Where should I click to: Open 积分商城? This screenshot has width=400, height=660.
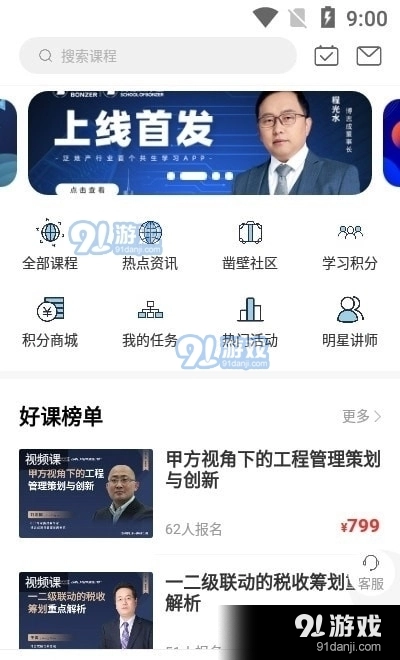click(x=50, y=322)
